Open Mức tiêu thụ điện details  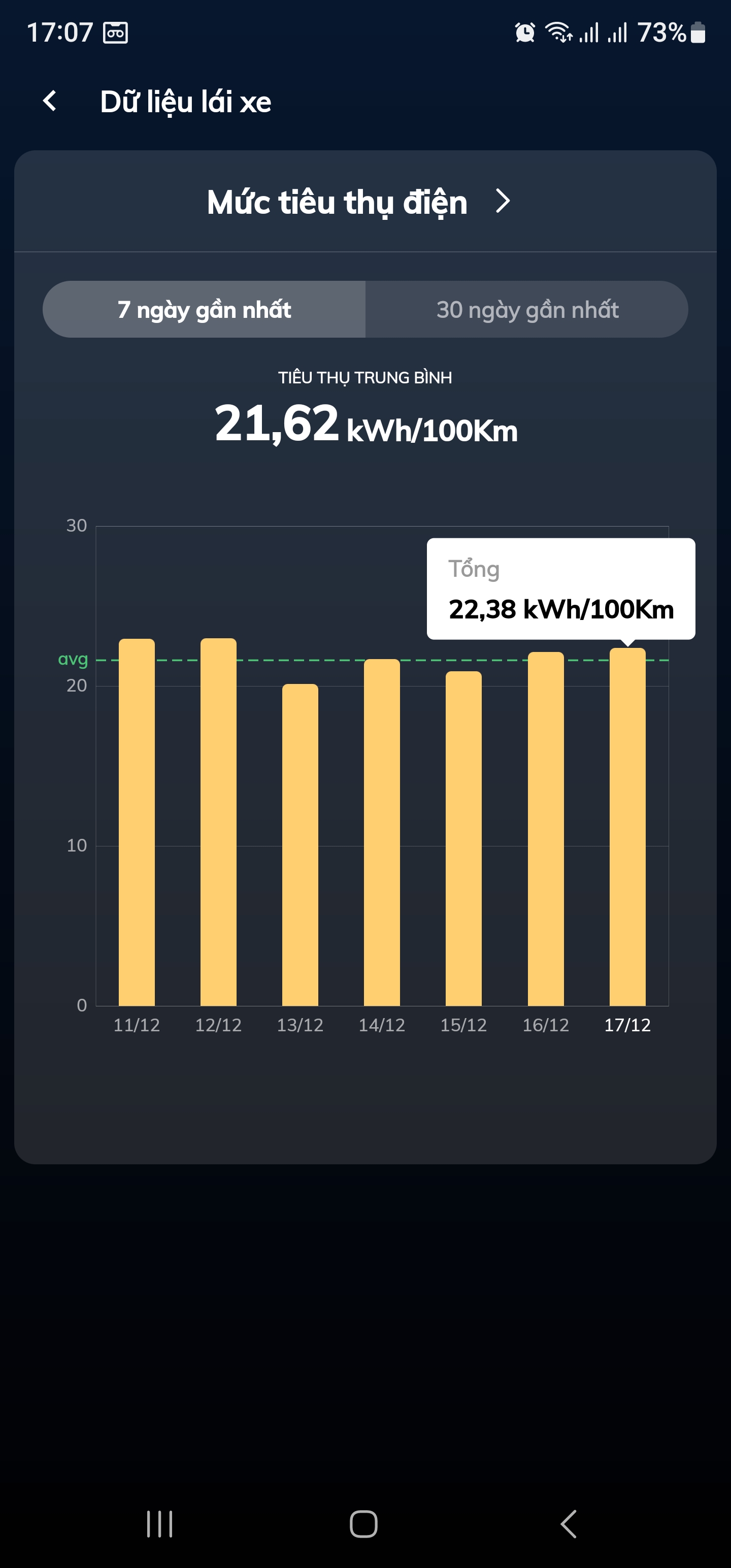[x=359, y=202]
